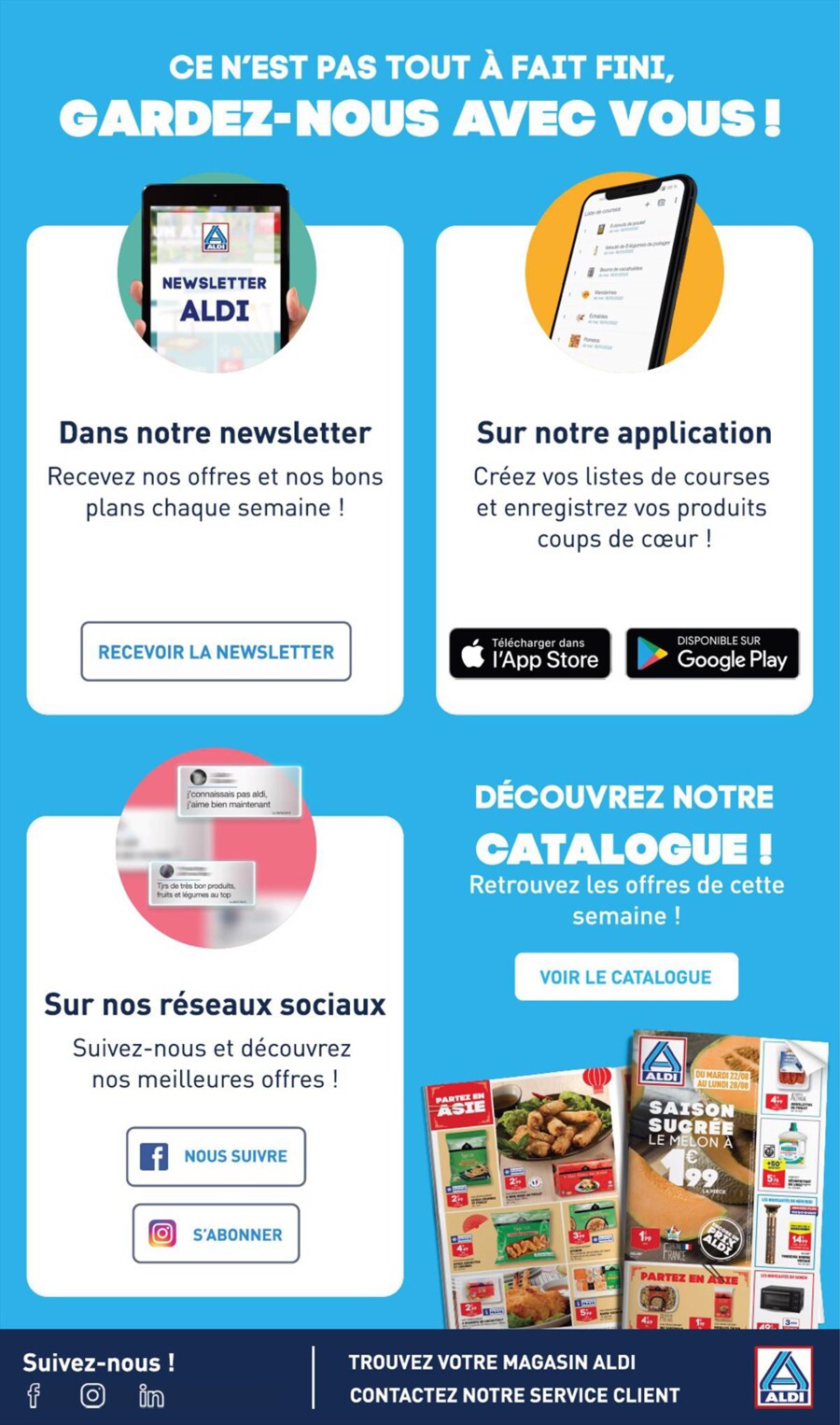Click VOIR LE CATALOGUE
Viewport: 840px width, 1425px height.
(x=626, y=976)
